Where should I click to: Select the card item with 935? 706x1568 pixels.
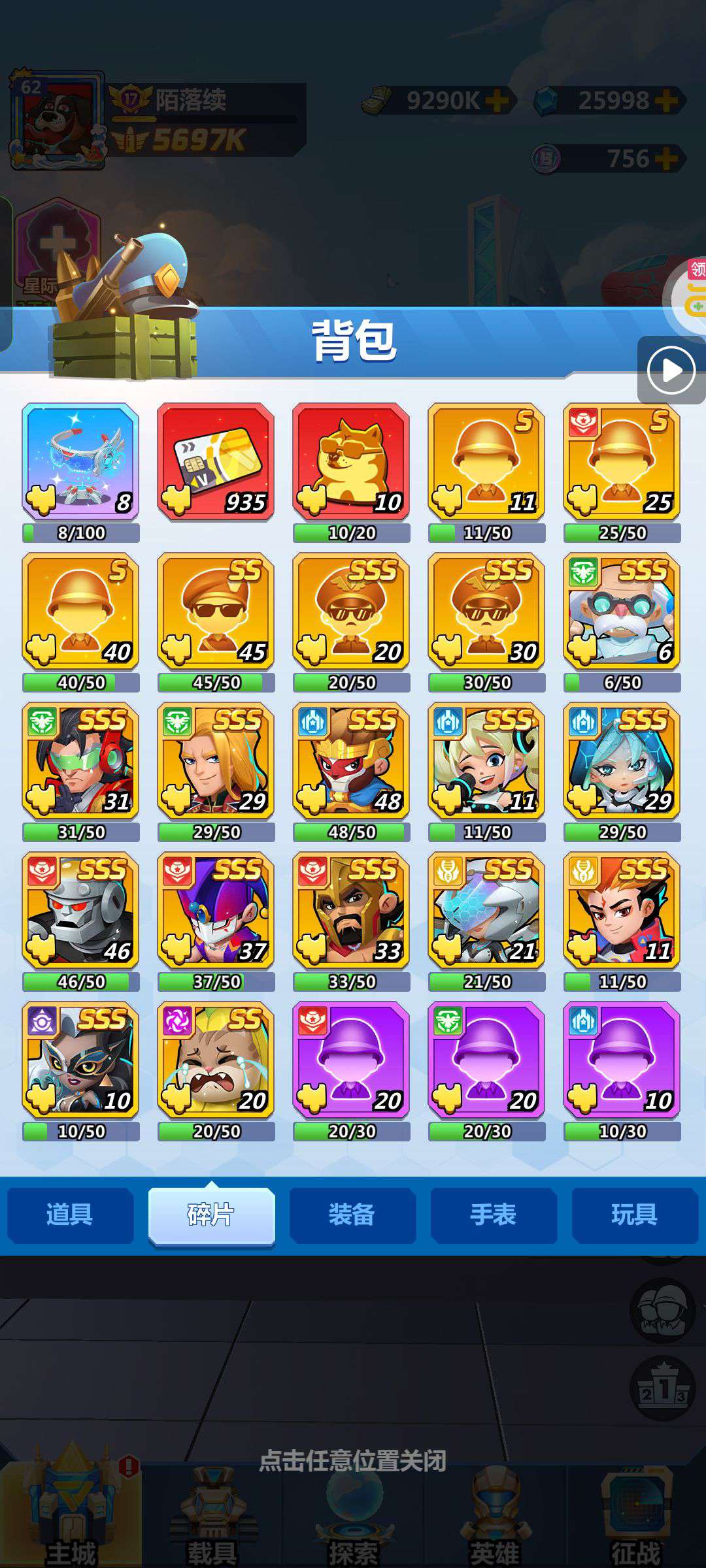coord(216,462)
